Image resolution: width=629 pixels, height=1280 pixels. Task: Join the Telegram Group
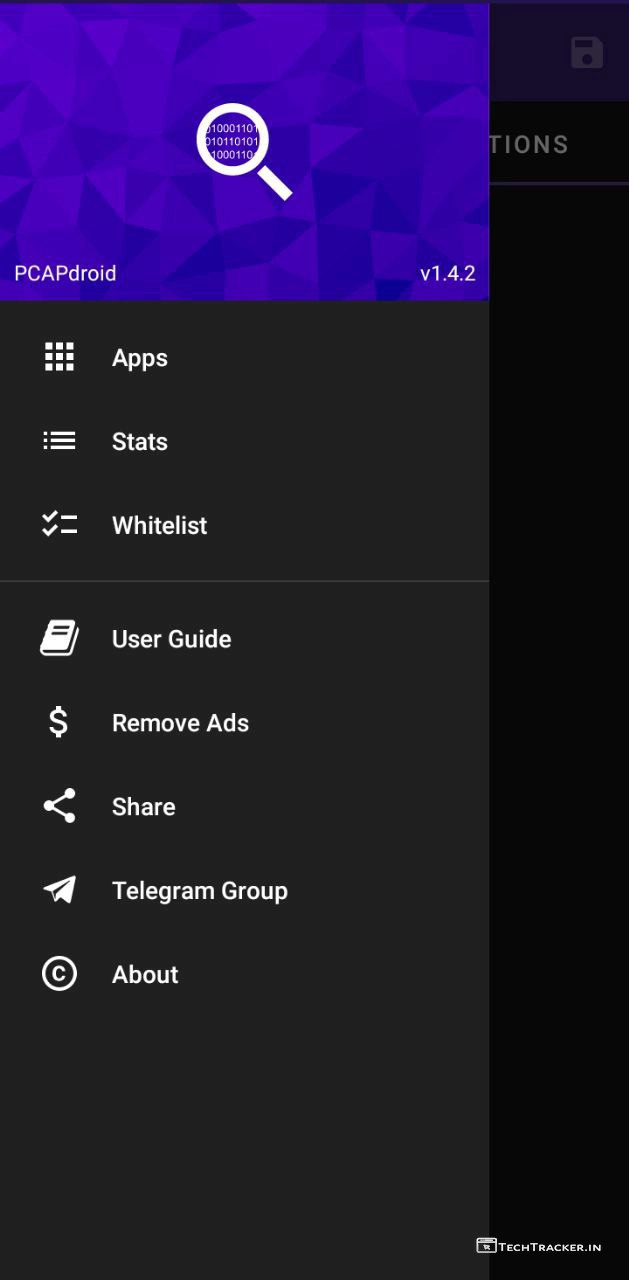pyautogui.click(x=199, y=891)
